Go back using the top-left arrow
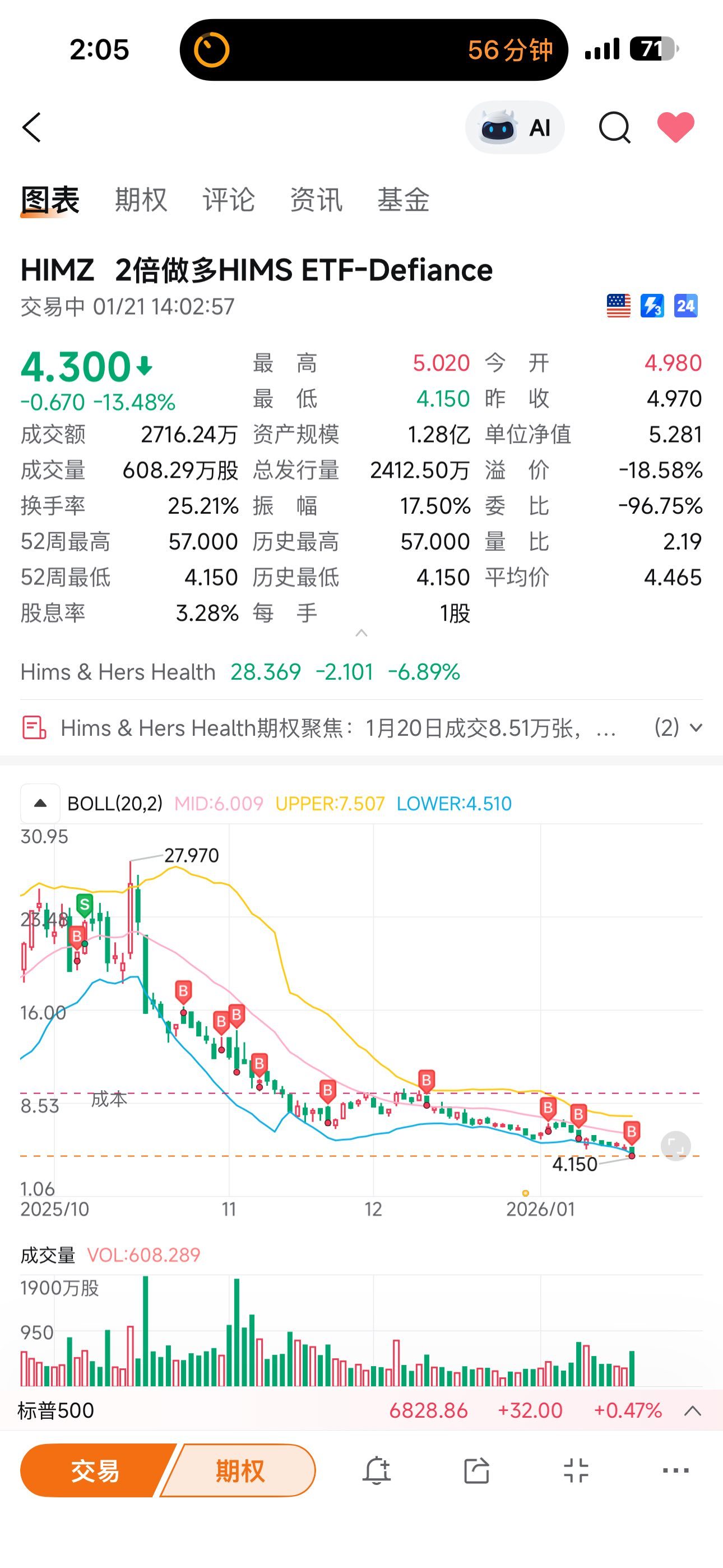The width and height of the screenshot is (723, 1568). coord(31,127)
